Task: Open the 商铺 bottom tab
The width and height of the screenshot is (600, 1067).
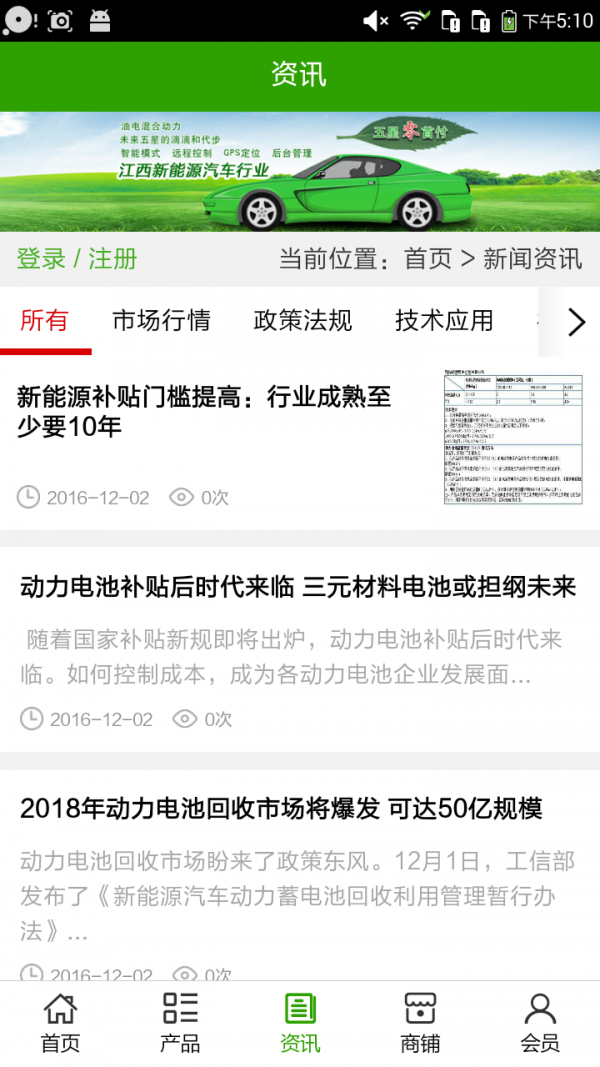Action: [420, 1023]
